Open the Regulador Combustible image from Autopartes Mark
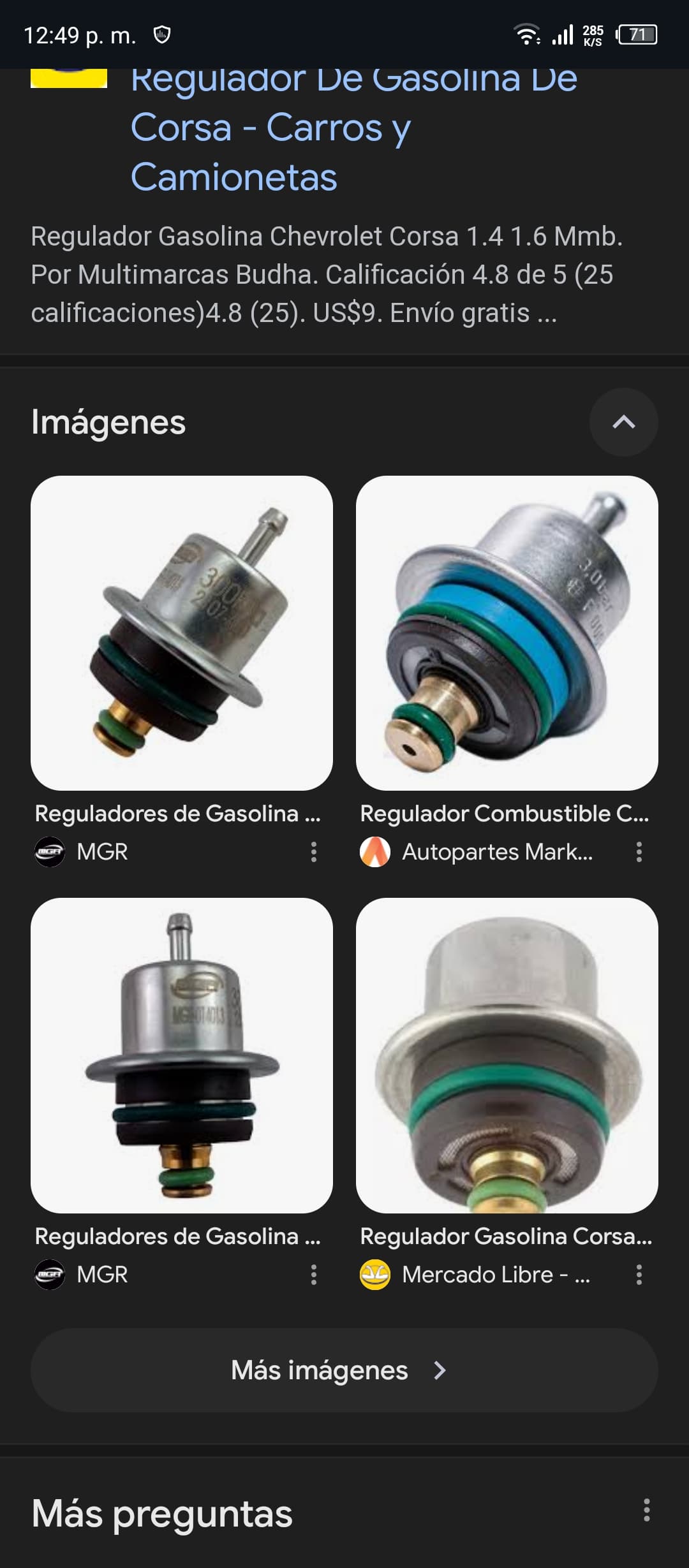The image size is (689, 1568). (507, 633)
